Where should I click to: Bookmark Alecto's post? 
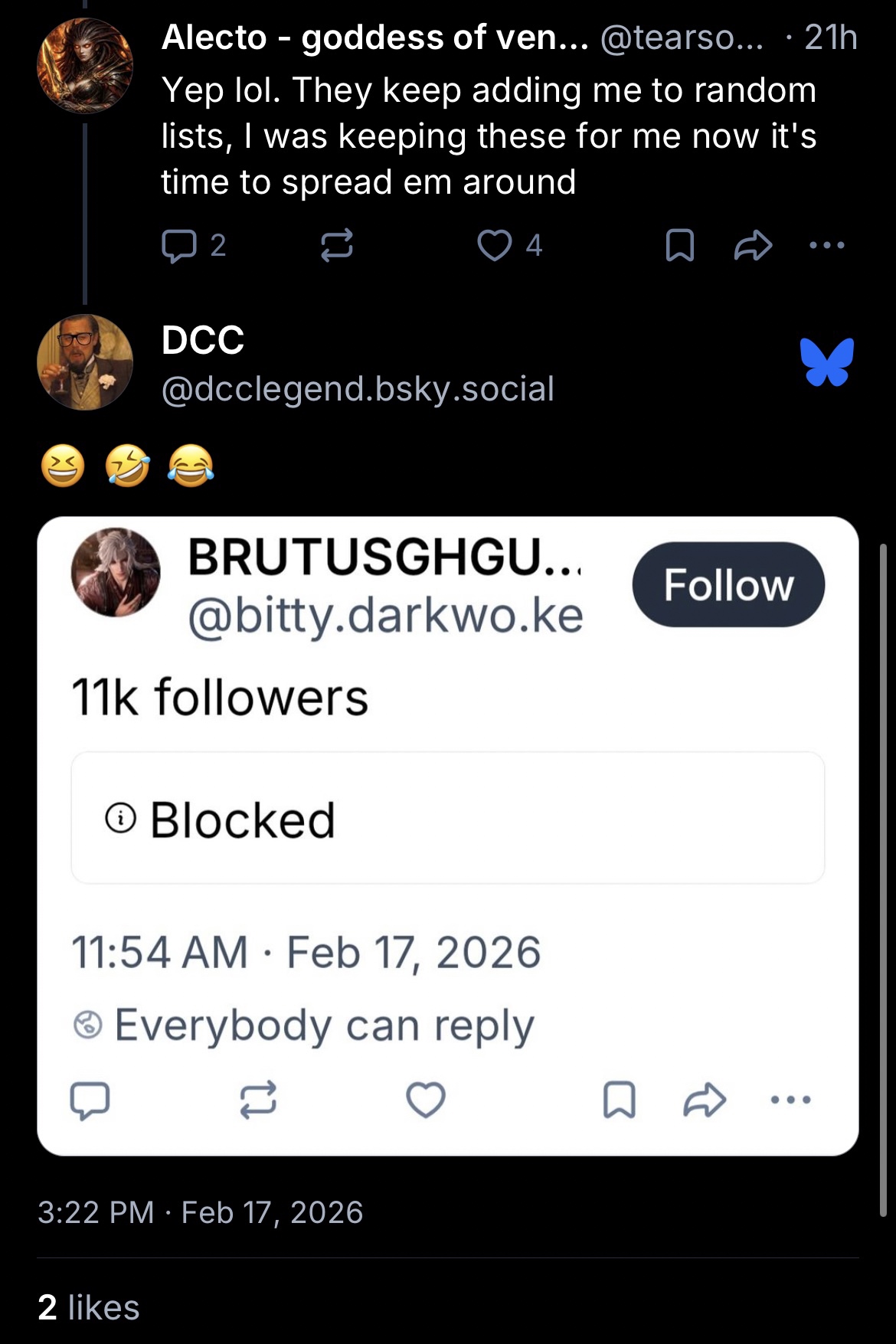(679, 246)
